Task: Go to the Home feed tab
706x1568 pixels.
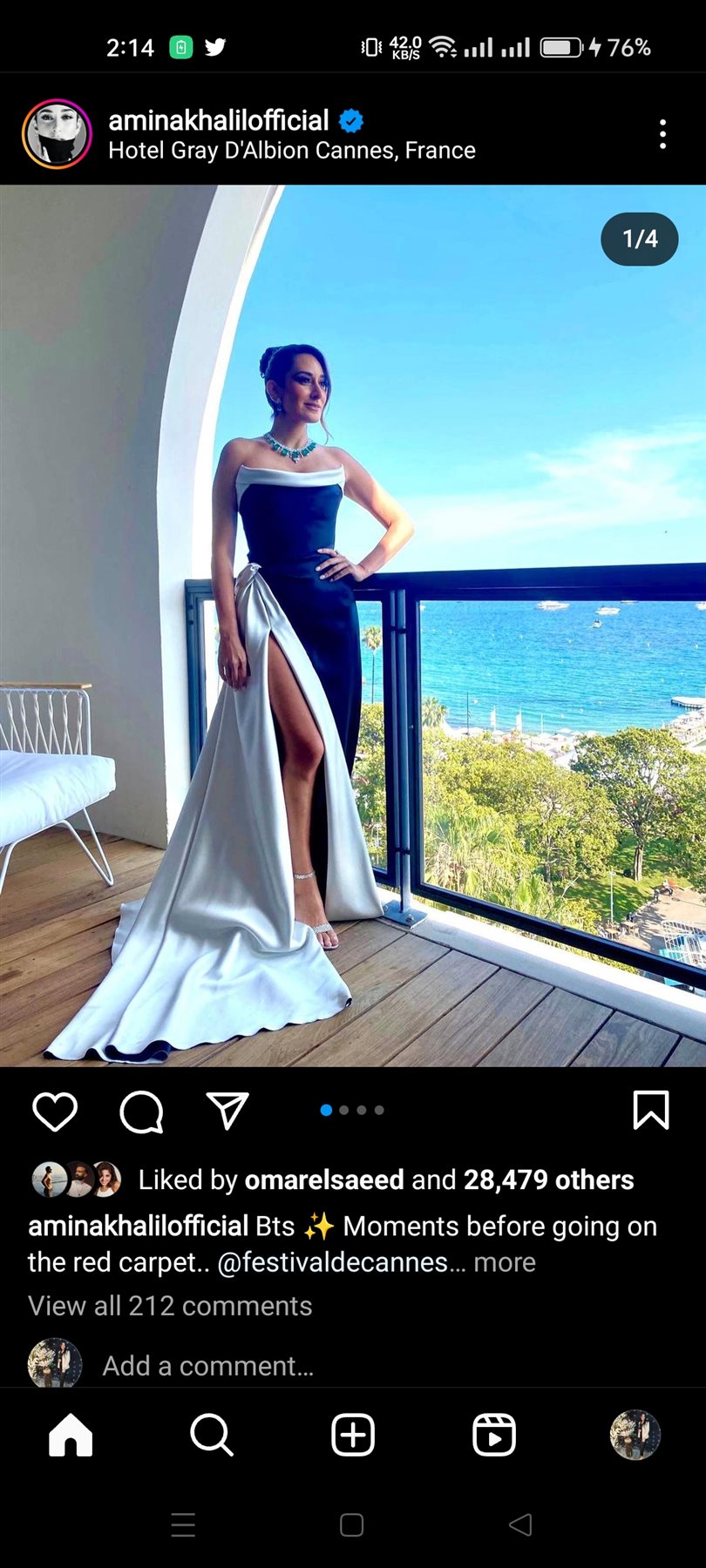Action: (x=71, y=1434)
